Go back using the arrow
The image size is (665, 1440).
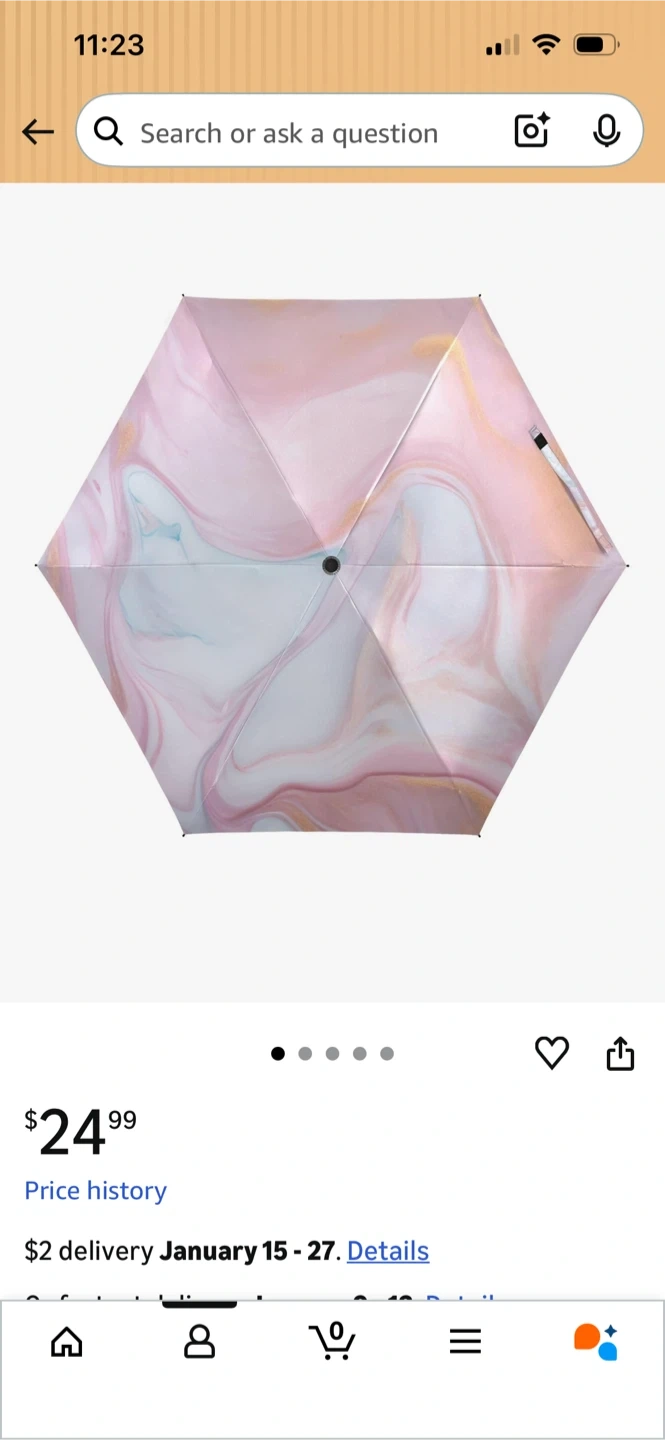point(38,132)
